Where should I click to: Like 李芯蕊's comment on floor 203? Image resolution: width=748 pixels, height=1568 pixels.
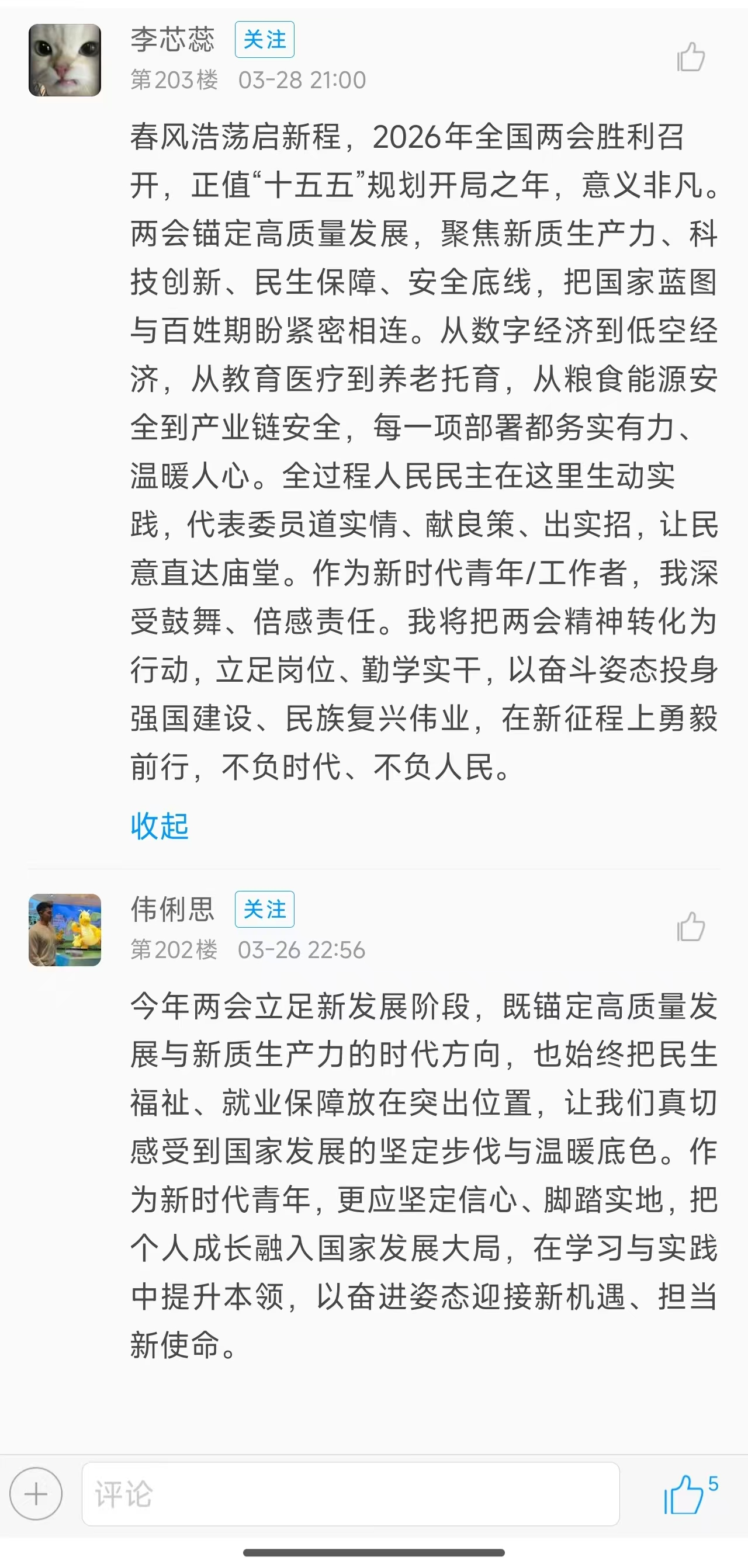(x=691, y=58)
